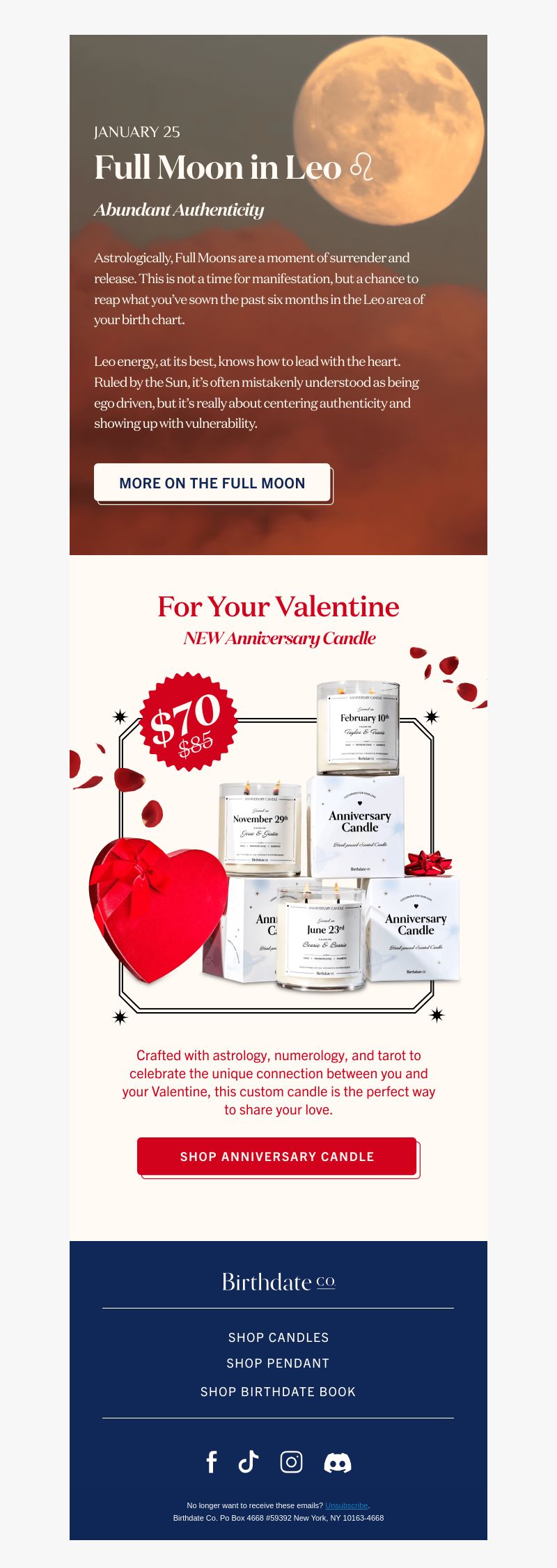557x1568 pixels.
Task: Open More on the Full Moon button
Action: point(212,483)
